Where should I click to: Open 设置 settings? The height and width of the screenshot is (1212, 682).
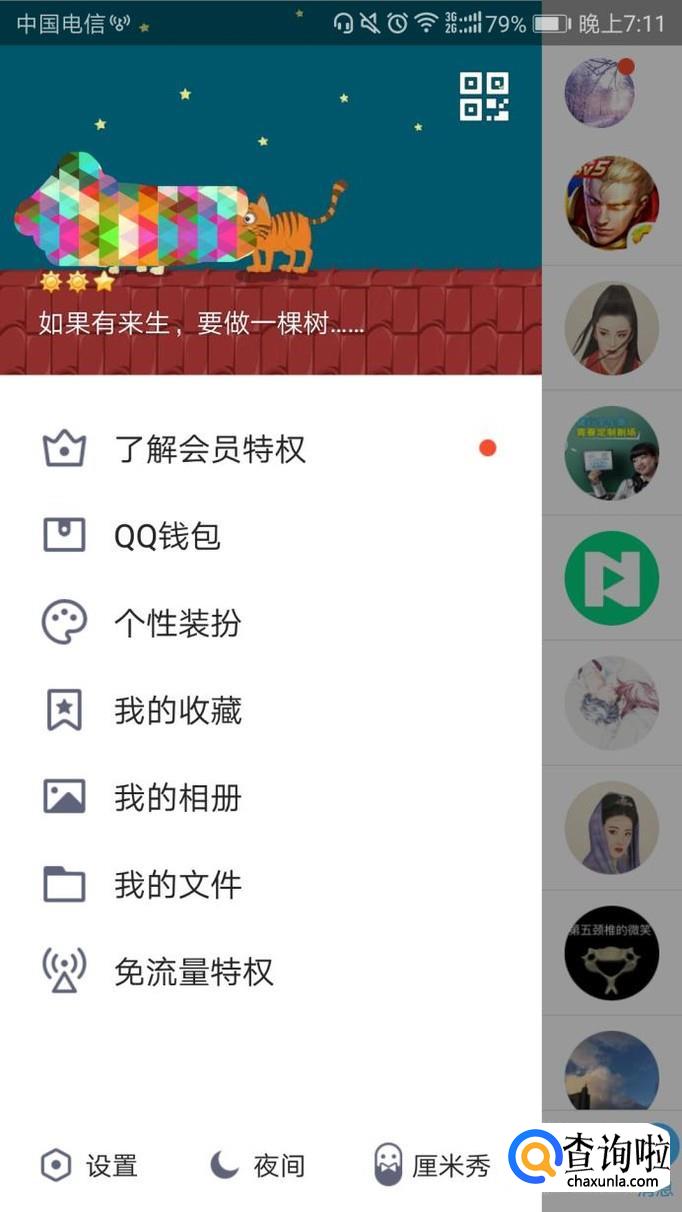point(90,1166)
